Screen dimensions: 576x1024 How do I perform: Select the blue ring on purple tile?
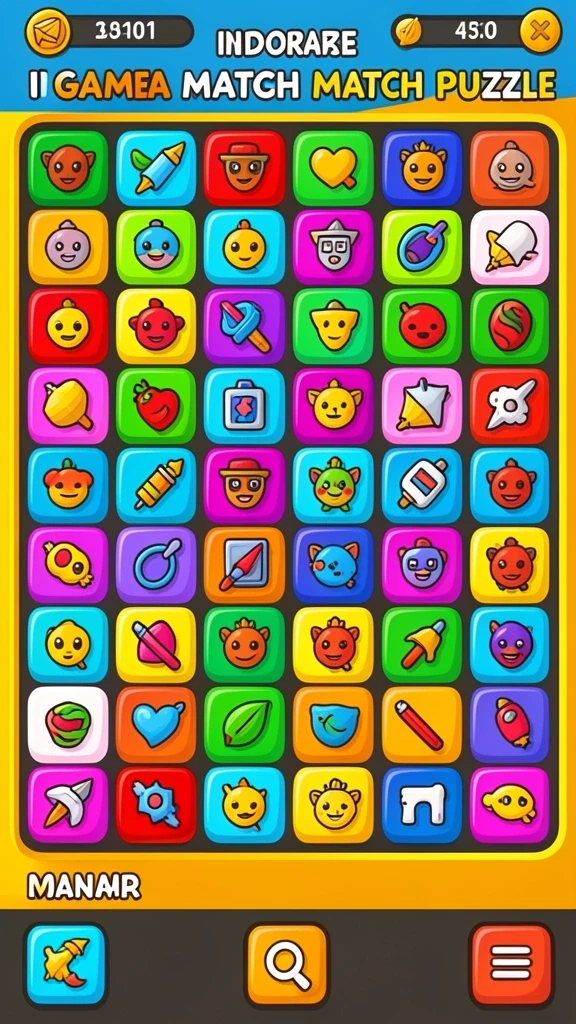coord(155,565)
